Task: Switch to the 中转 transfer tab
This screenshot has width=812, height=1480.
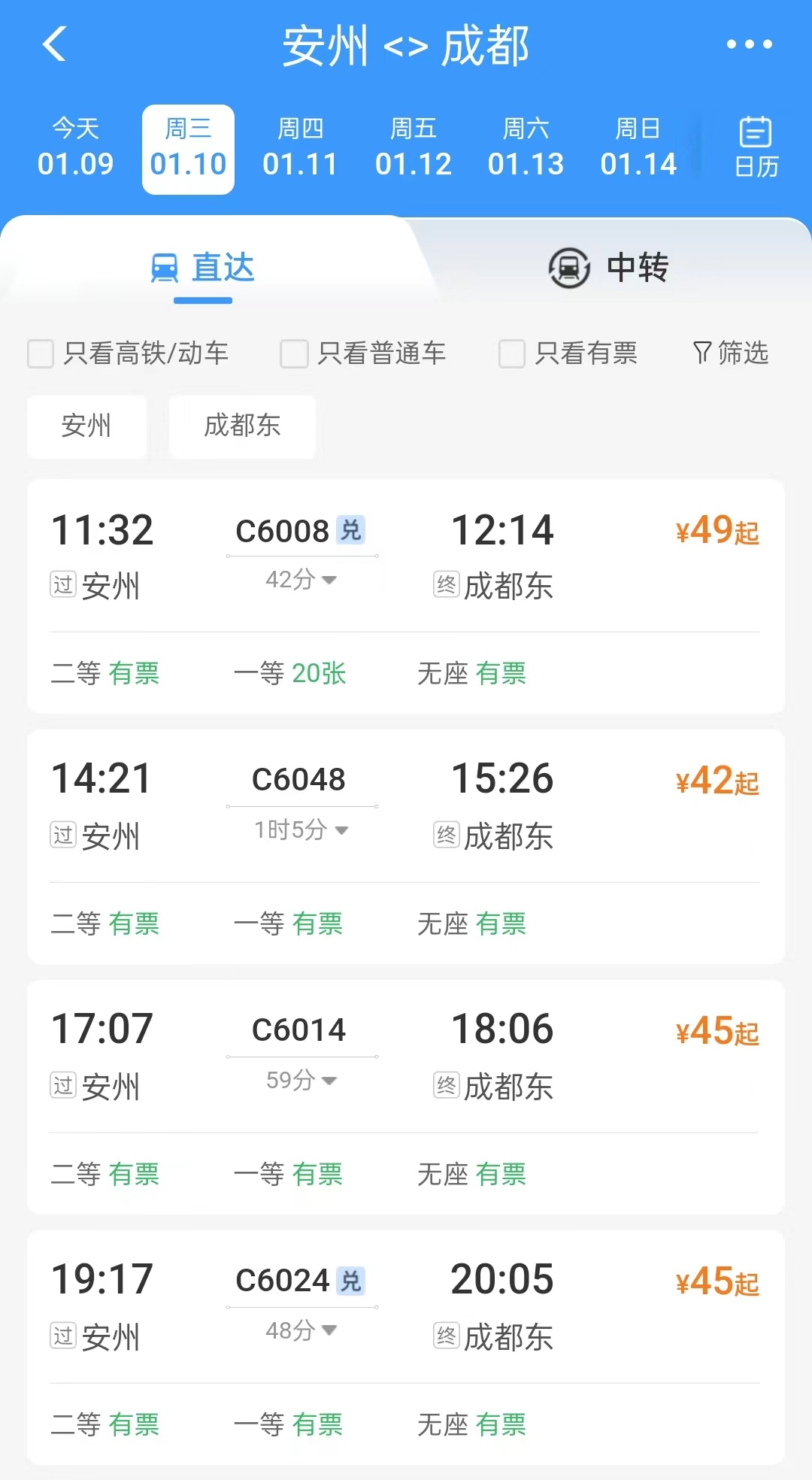Action: point(609,268)
